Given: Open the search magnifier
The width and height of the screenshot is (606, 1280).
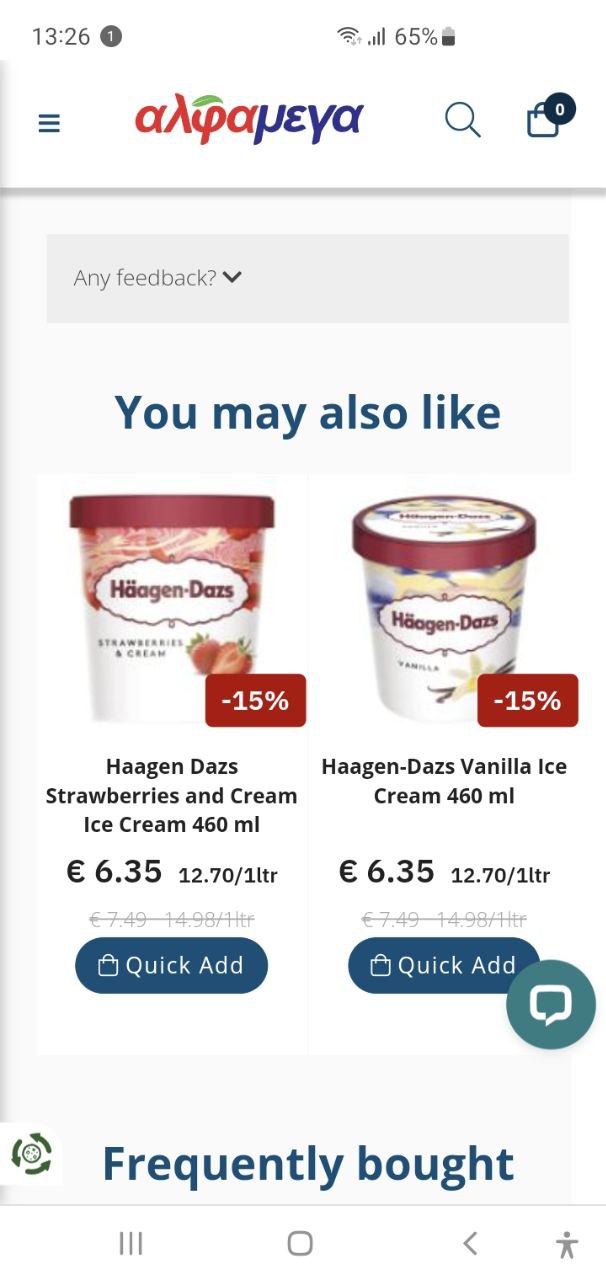Looking at the screenshot, I should click(462, 121).
